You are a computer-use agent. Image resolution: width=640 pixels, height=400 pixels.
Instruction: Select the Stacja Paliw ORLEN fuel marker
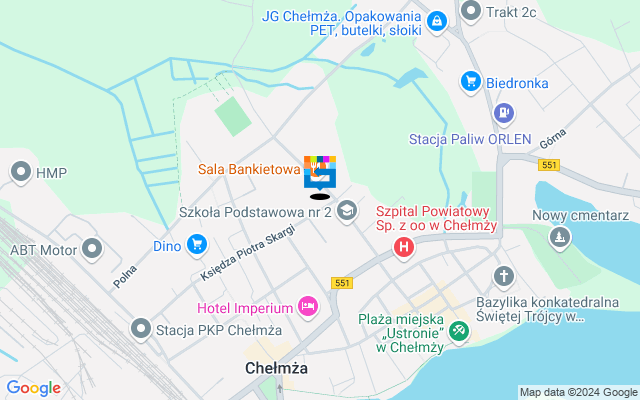505,112
